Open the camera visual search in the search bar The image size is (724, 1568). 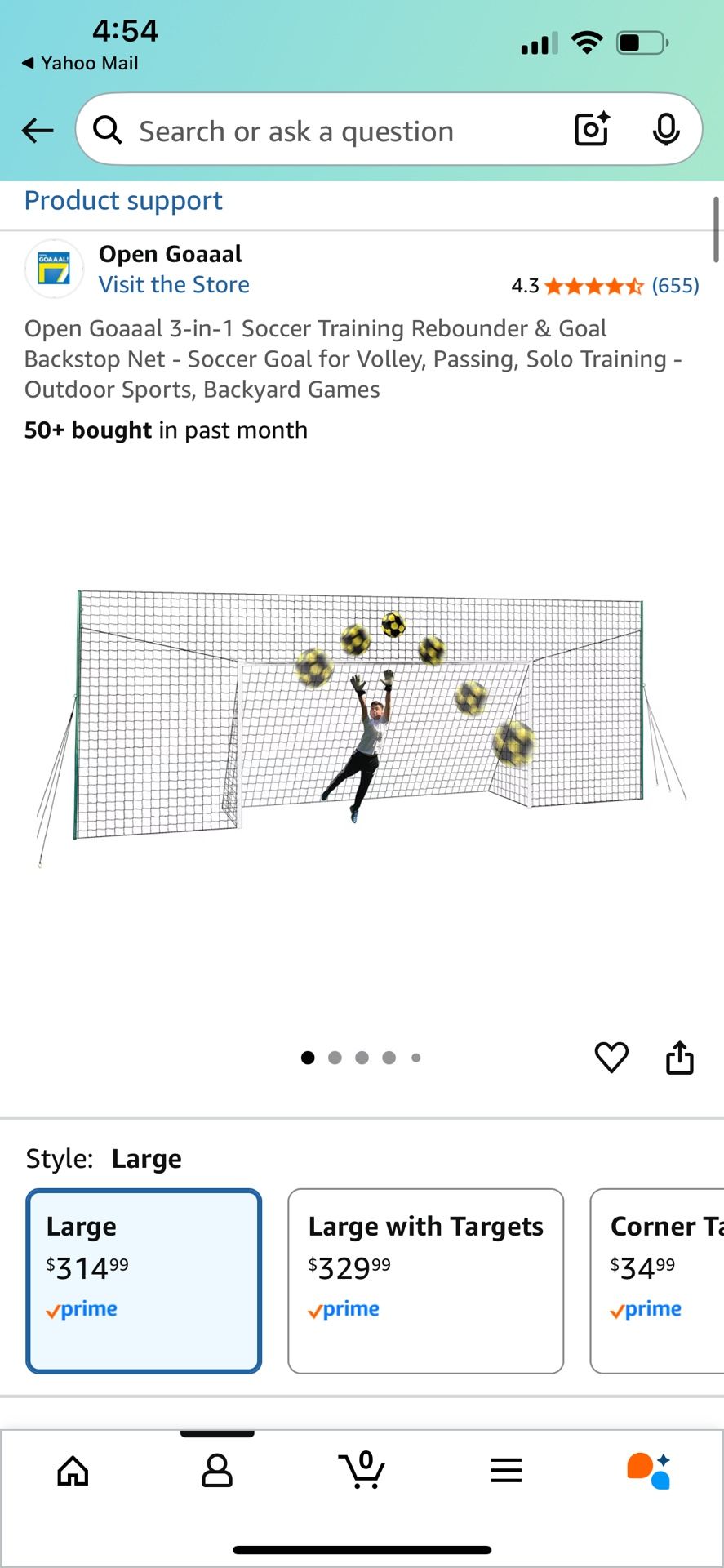pos(590,129)
